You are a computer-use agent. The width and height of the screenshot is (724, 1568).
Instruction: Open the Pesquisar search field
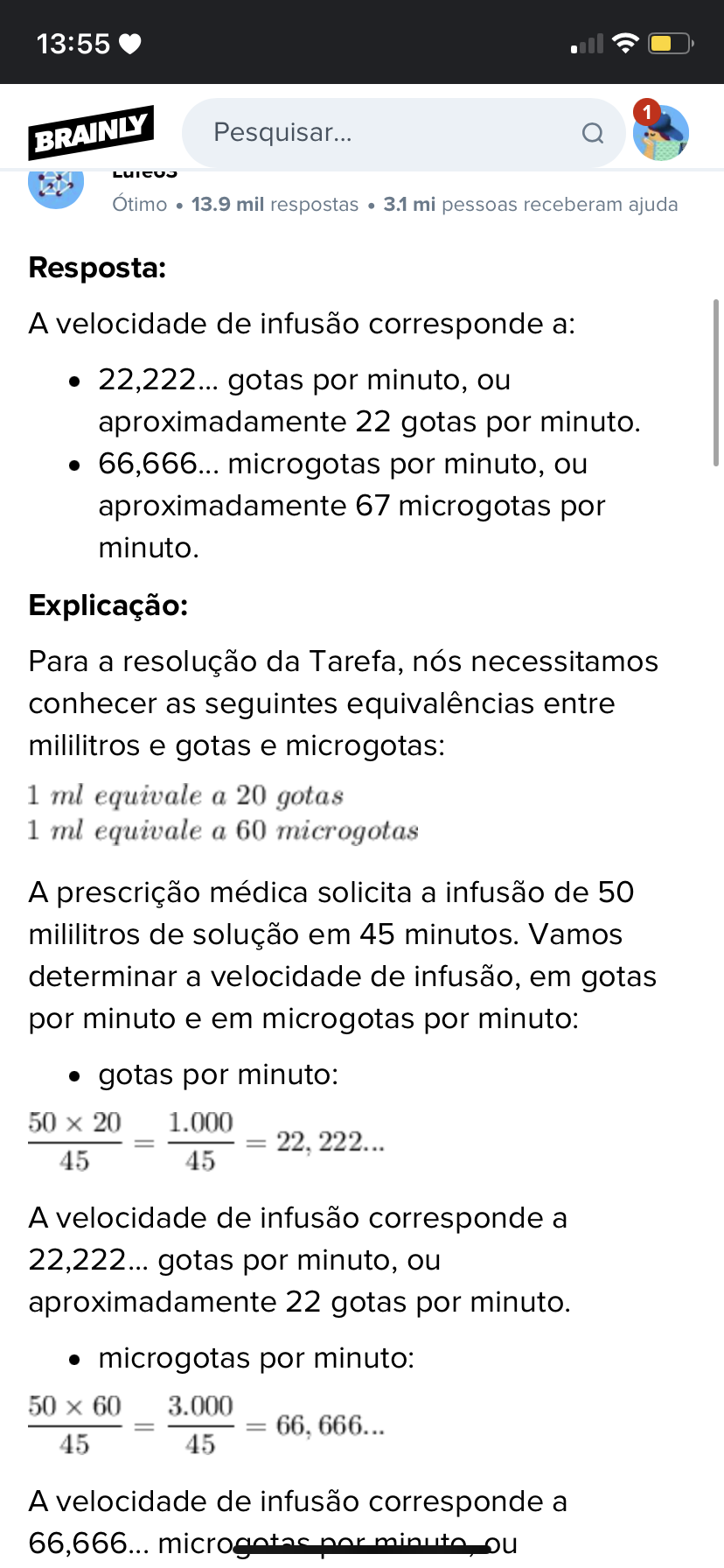pos(385,133)
